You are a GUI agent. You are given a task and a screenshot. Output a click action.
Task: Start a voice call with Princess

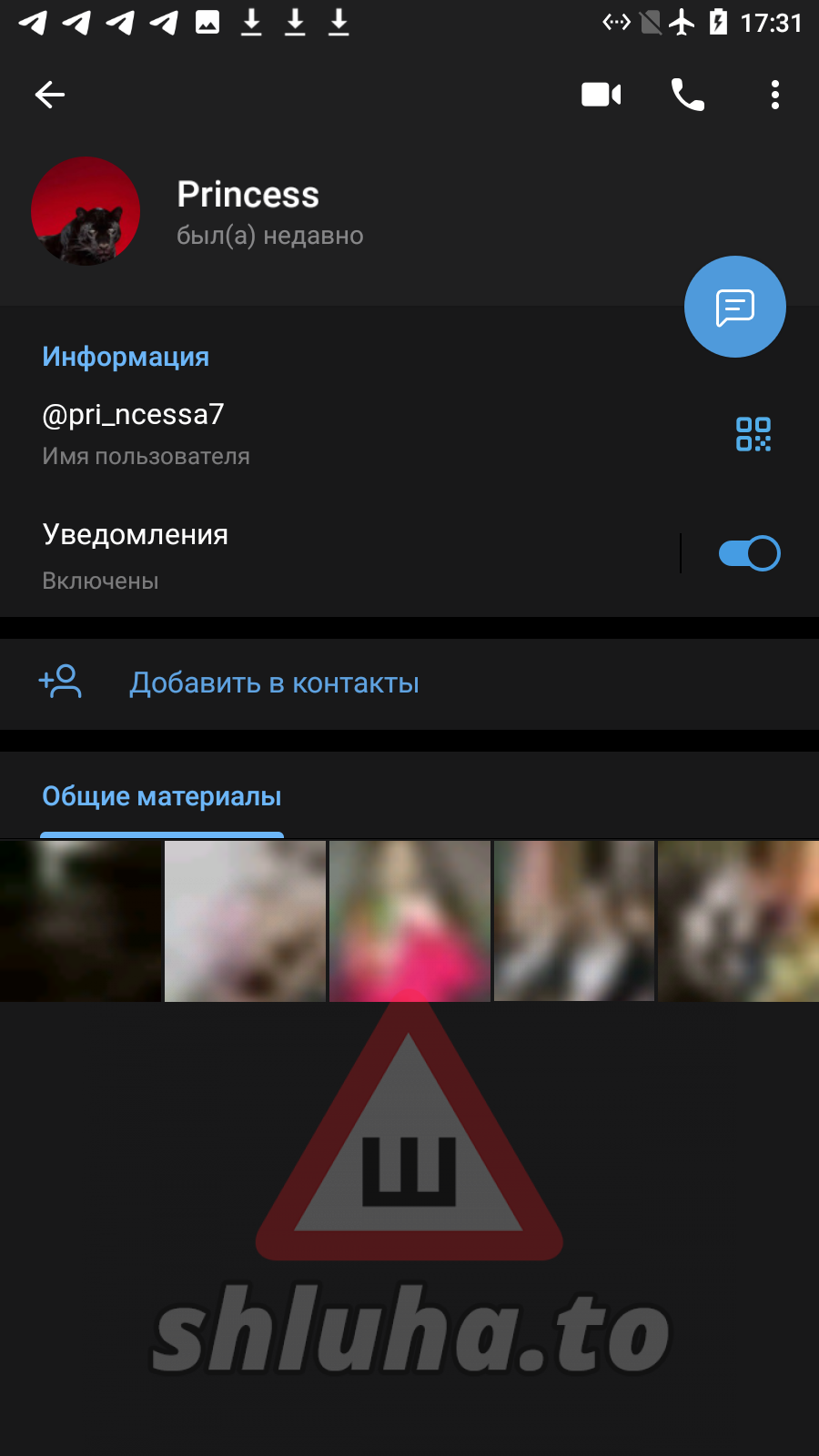(x=688, y=95)
